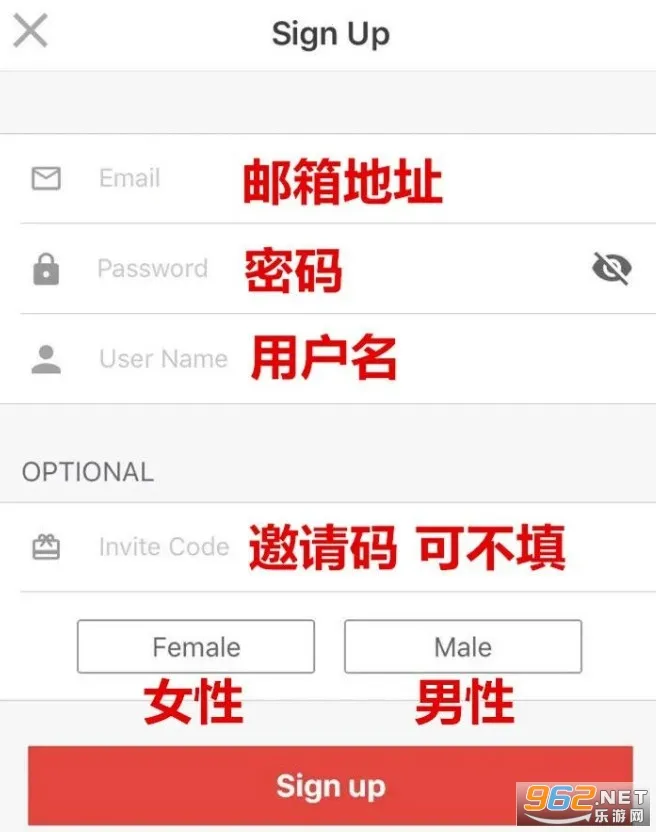The height and width of the screenshot is (832, 656).
Task: Submit with the red Sign up button
Action: click(330, 785)
